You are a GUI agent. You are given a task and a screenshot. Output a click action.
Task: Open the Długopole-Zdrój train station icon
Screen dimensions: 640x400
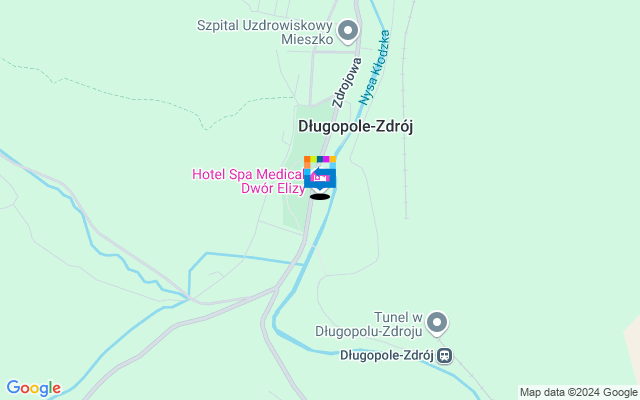coord(443,355)
